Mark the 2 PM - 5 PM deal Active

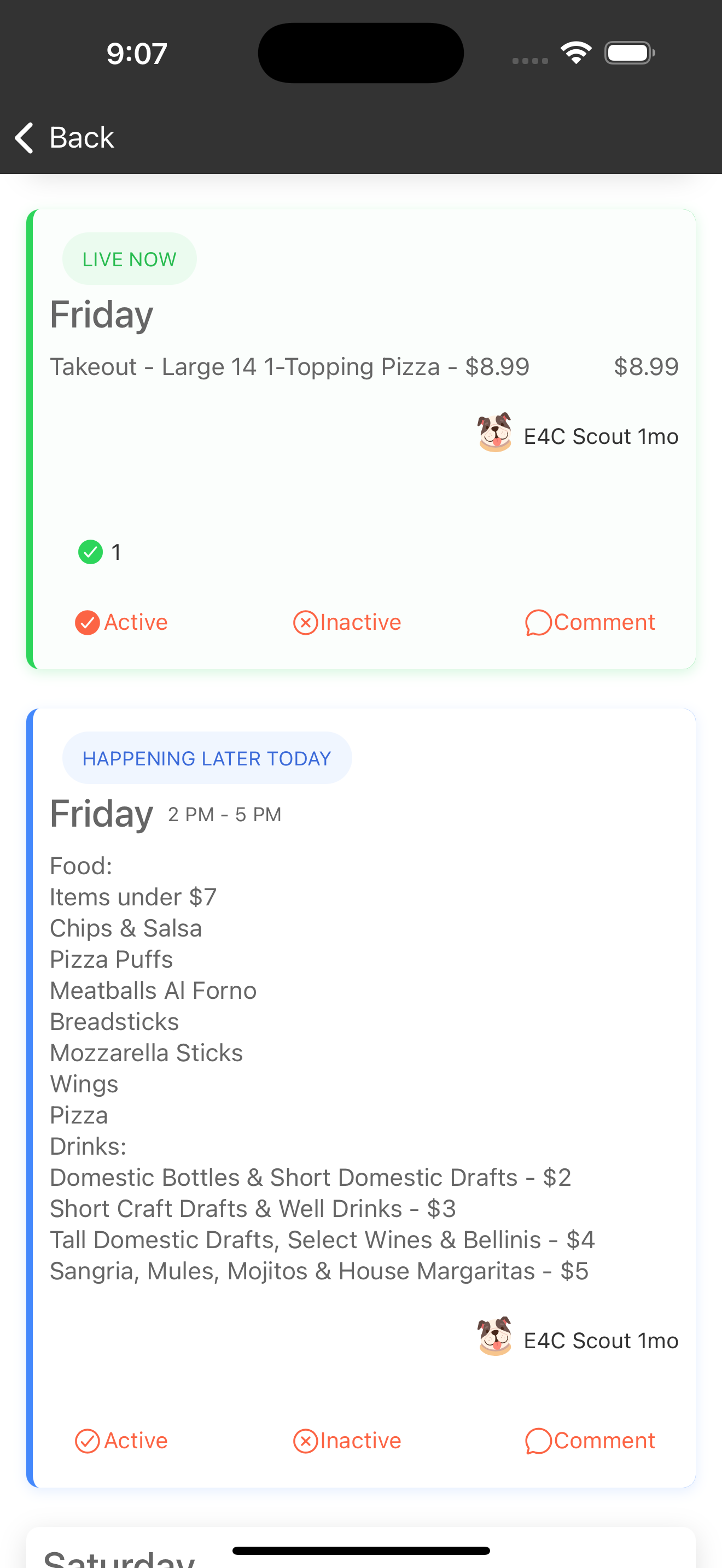click(121, 1441)
